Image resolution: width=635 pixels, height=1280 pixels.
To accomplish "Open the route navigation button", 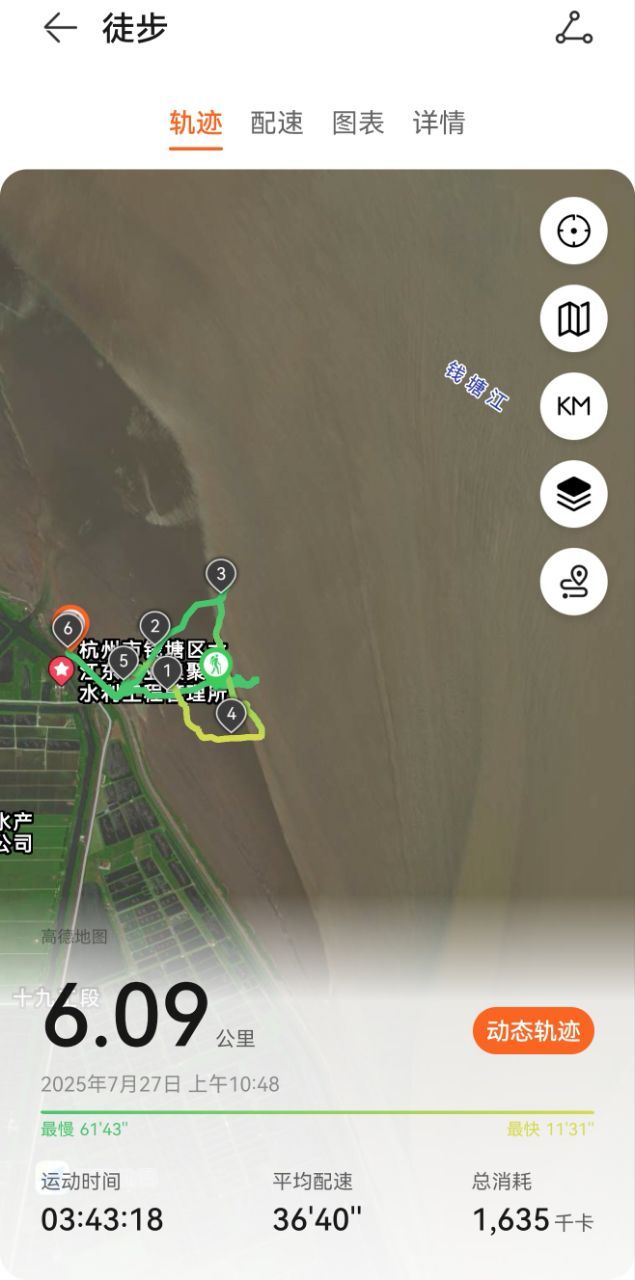I will click(x=574, y=581).
